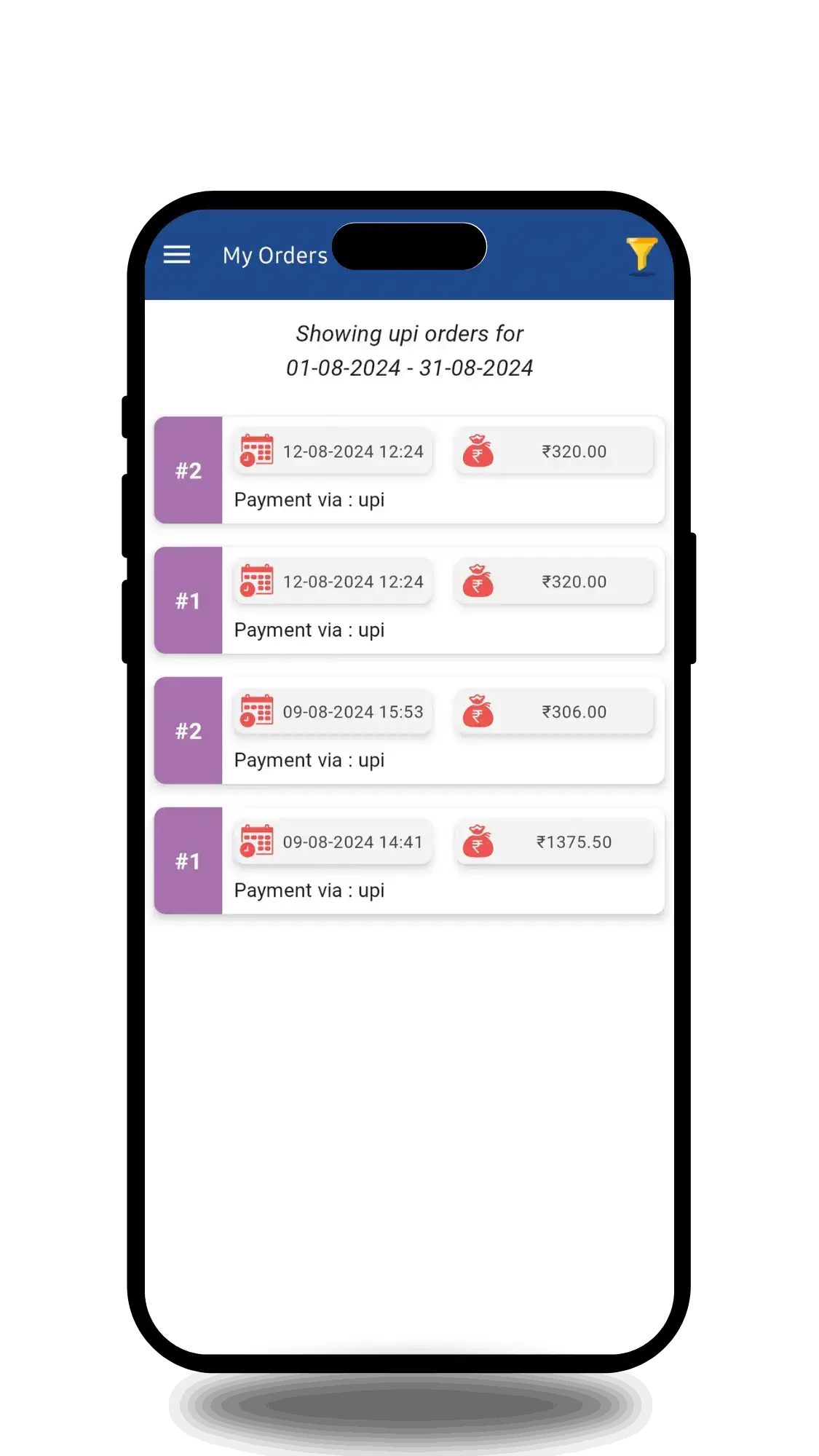Open order #2 dated 12-08-2024 12:24
This screenshot has width=819, height=1456.
coord(409,470)
